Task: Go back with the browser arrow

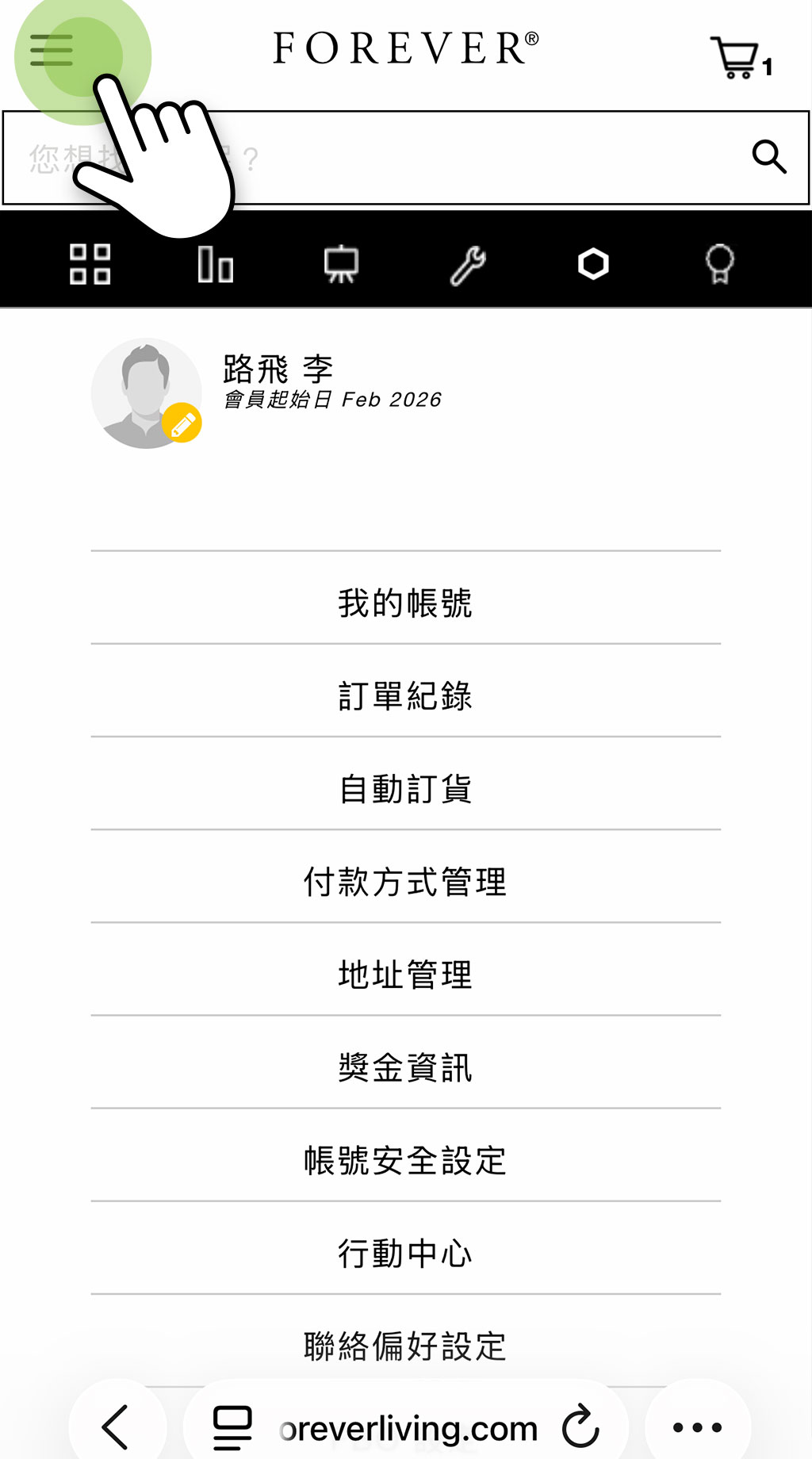Action: click(117, 1426)
